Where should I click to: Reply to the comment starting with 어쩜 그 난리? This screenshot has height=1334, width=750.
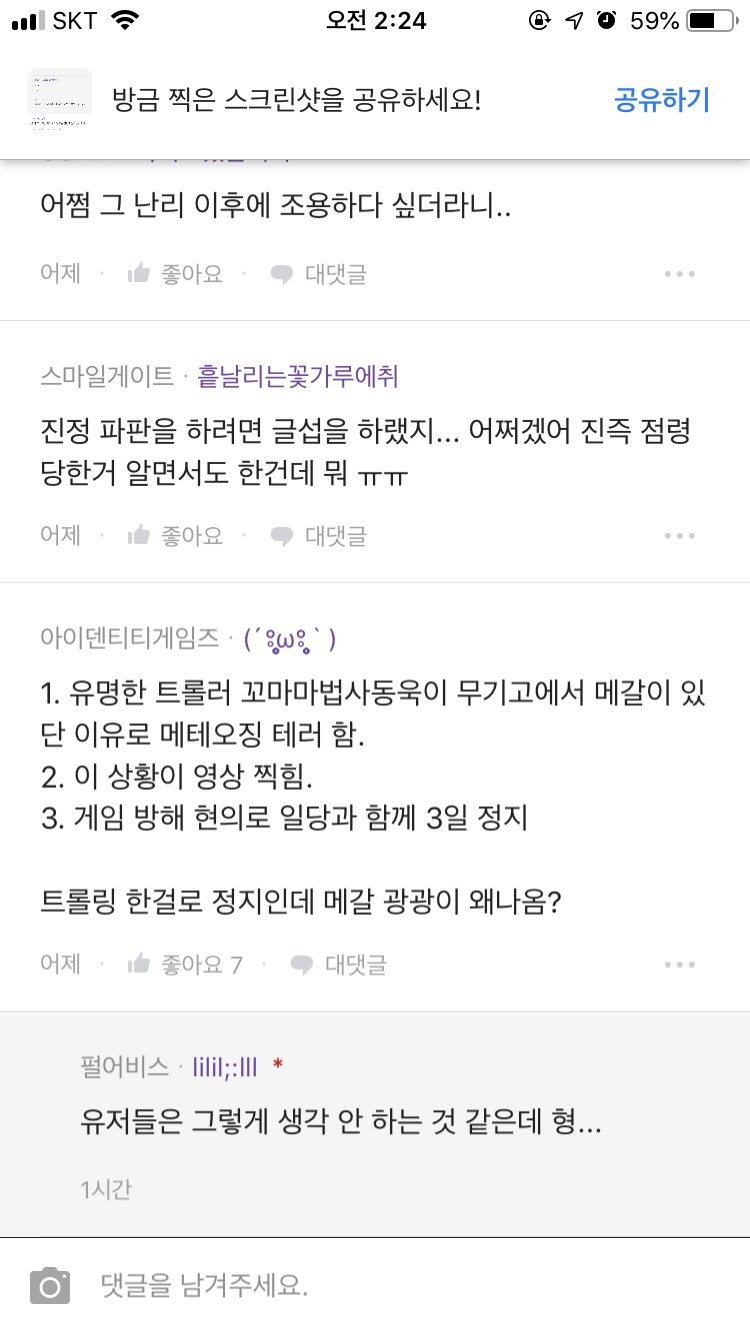[318, 274]
